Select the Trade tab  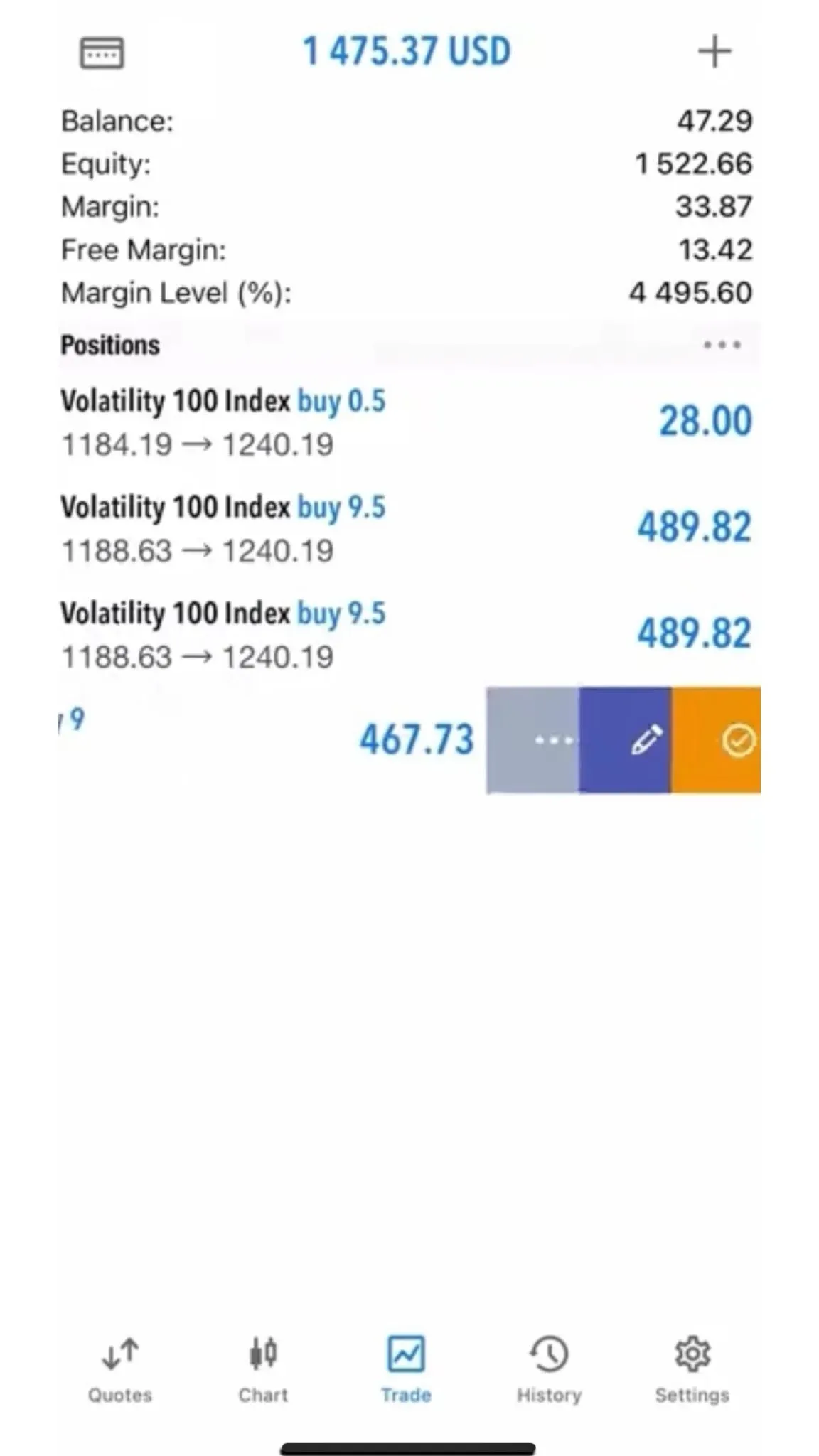pos(406,1370)
